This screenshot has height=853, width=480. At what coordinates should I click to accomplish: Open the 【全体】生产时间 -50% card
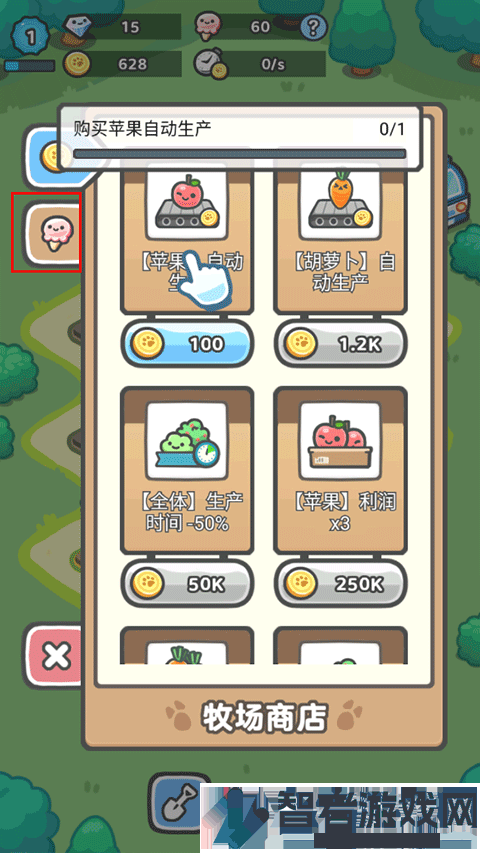coord(187,470)
